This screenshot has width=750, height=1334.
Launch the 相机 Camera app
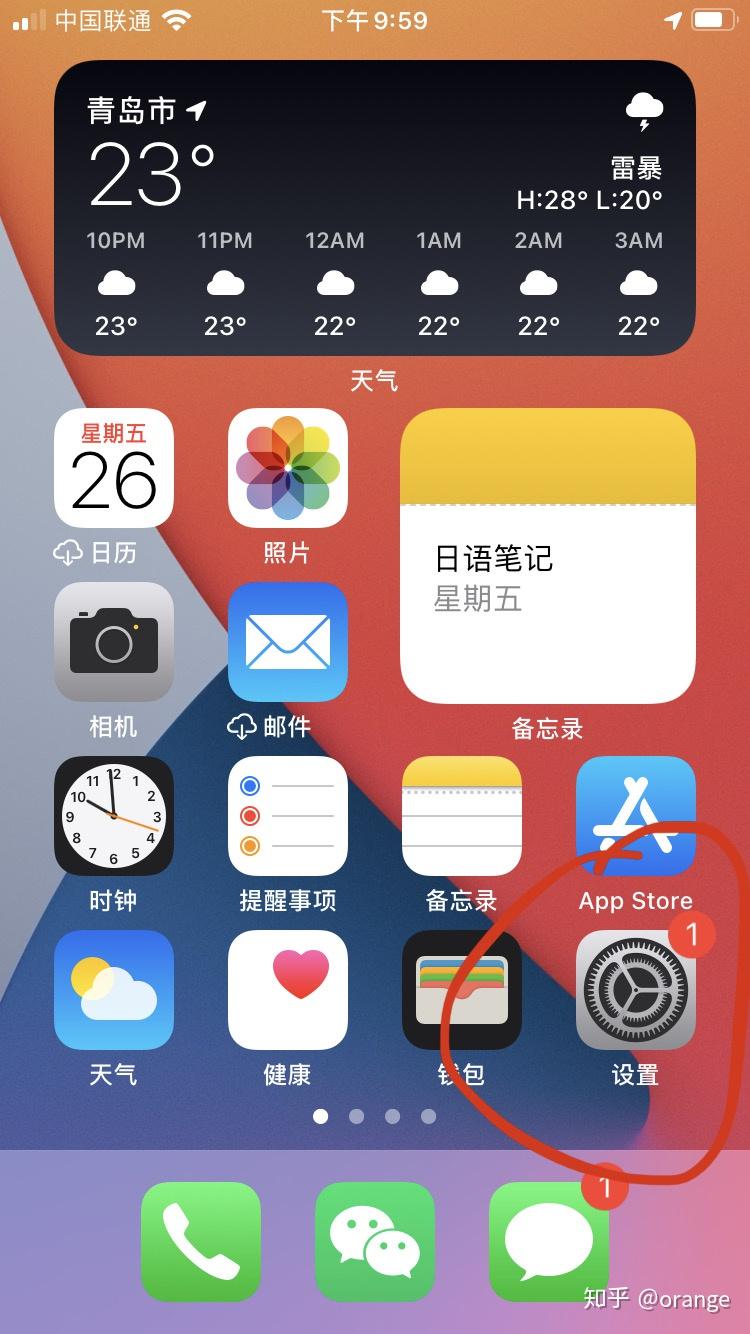(x=113, y=641)
